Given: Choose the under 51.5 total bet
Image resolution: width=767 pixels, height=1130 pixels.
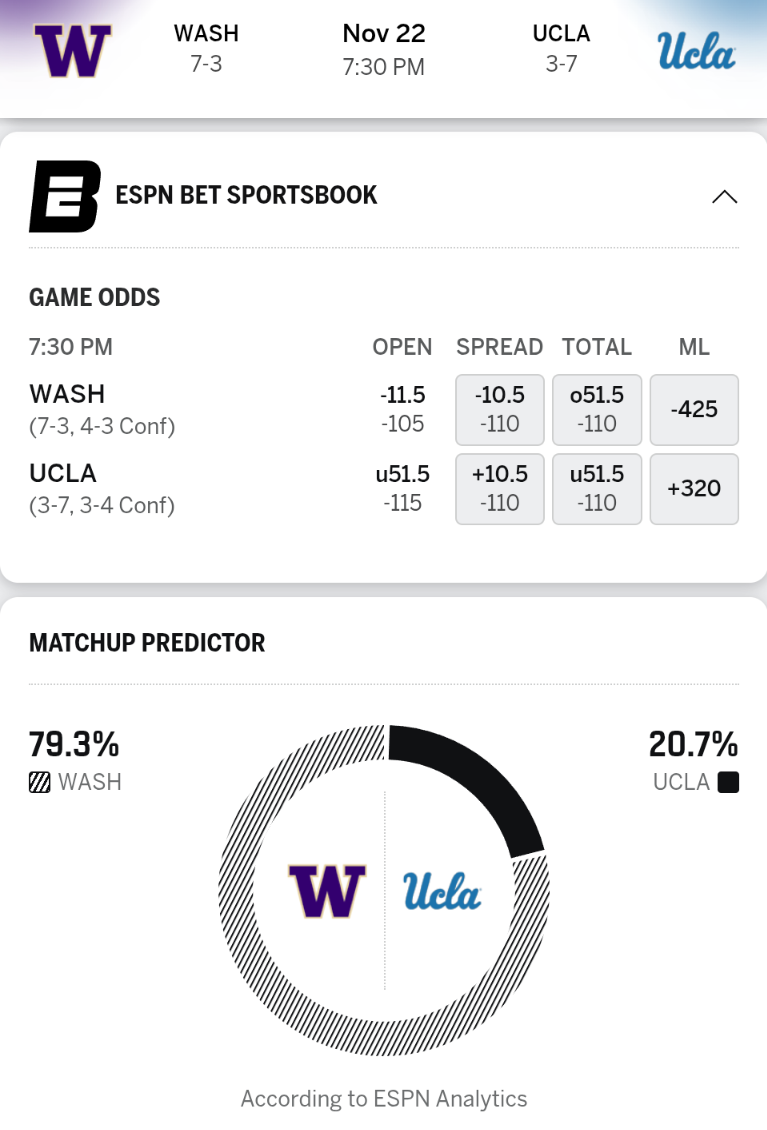Looking at the screenshot, I should click(x=597, y=489).
